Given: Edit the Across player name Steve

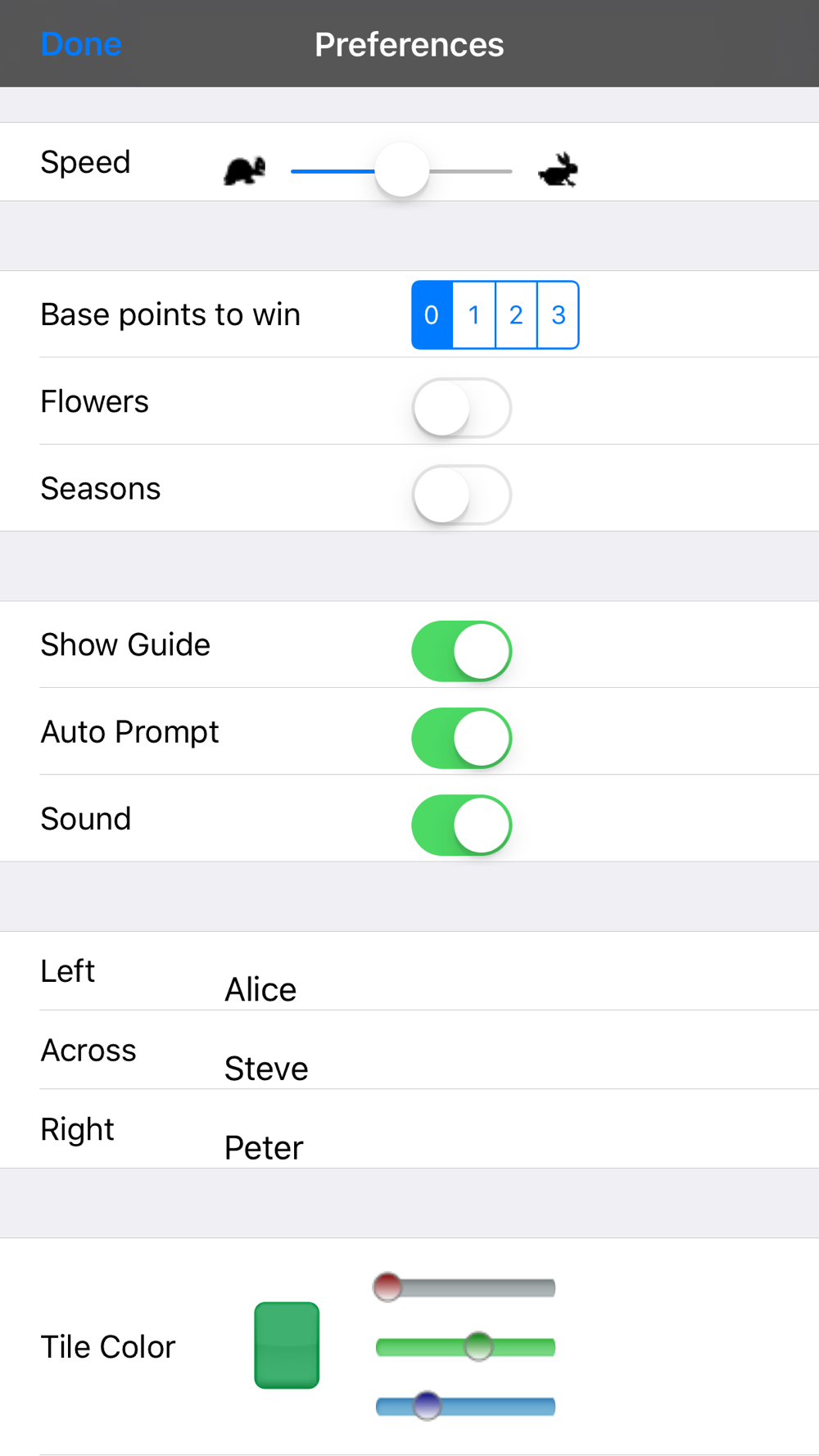Looking at the screenshot, I should click(266, 1069).
